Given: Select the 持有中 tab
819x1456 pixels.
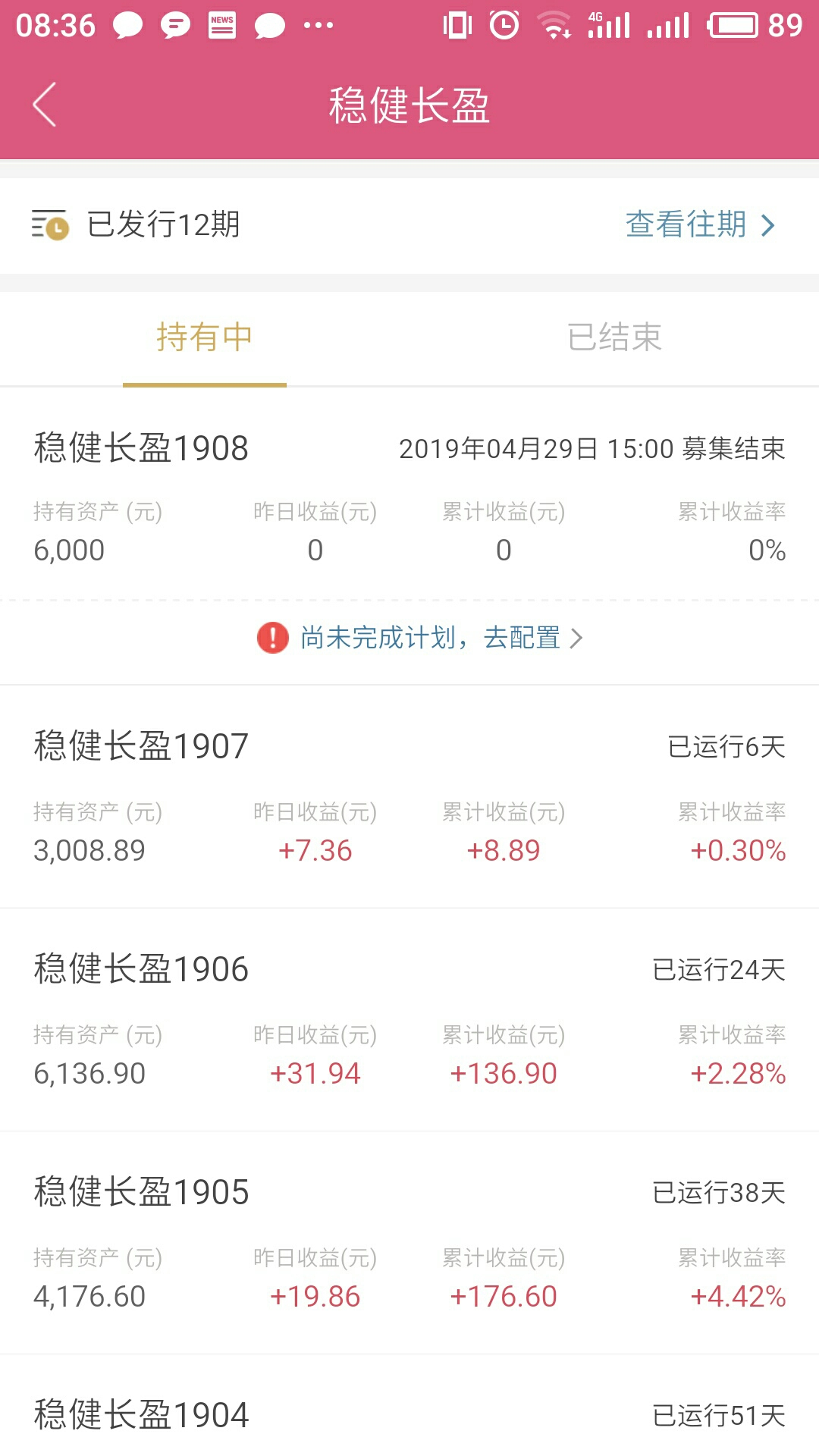Looking at the screenshot, I should (x=205, y=337).
